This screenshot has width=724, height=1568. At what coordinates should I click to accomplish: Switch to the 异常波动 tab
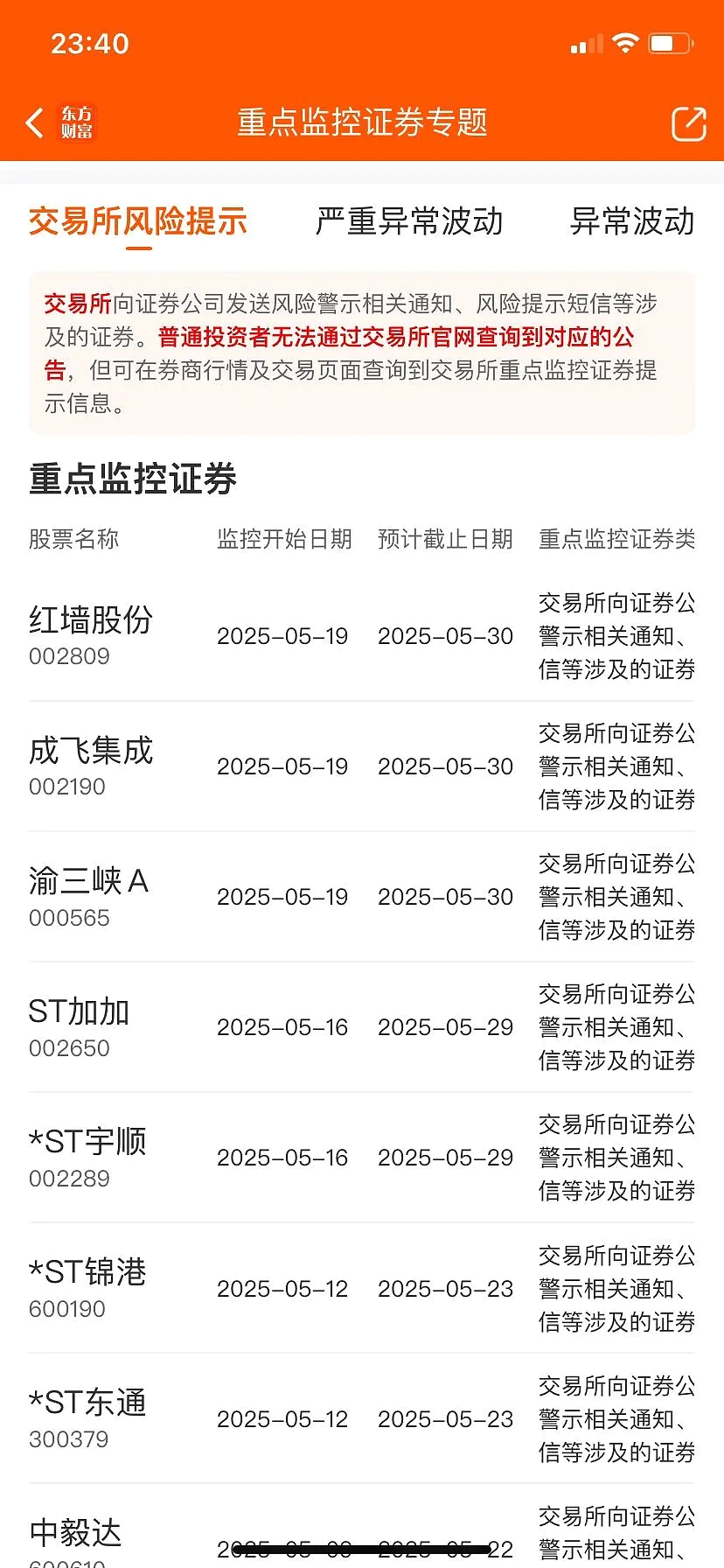(632, 221)
